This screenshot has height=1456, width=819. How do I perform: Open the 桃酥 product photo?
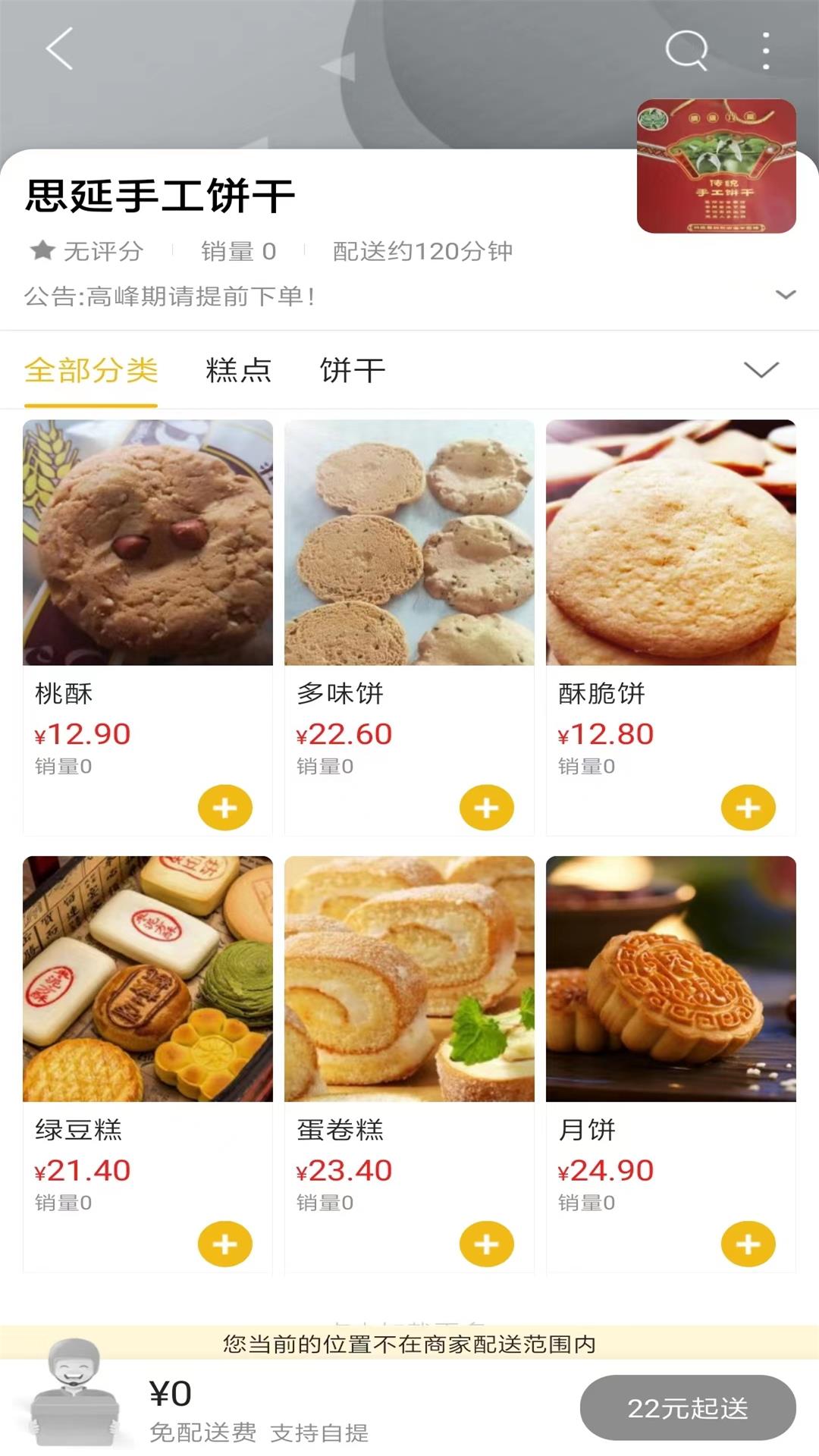coord(148,543)
